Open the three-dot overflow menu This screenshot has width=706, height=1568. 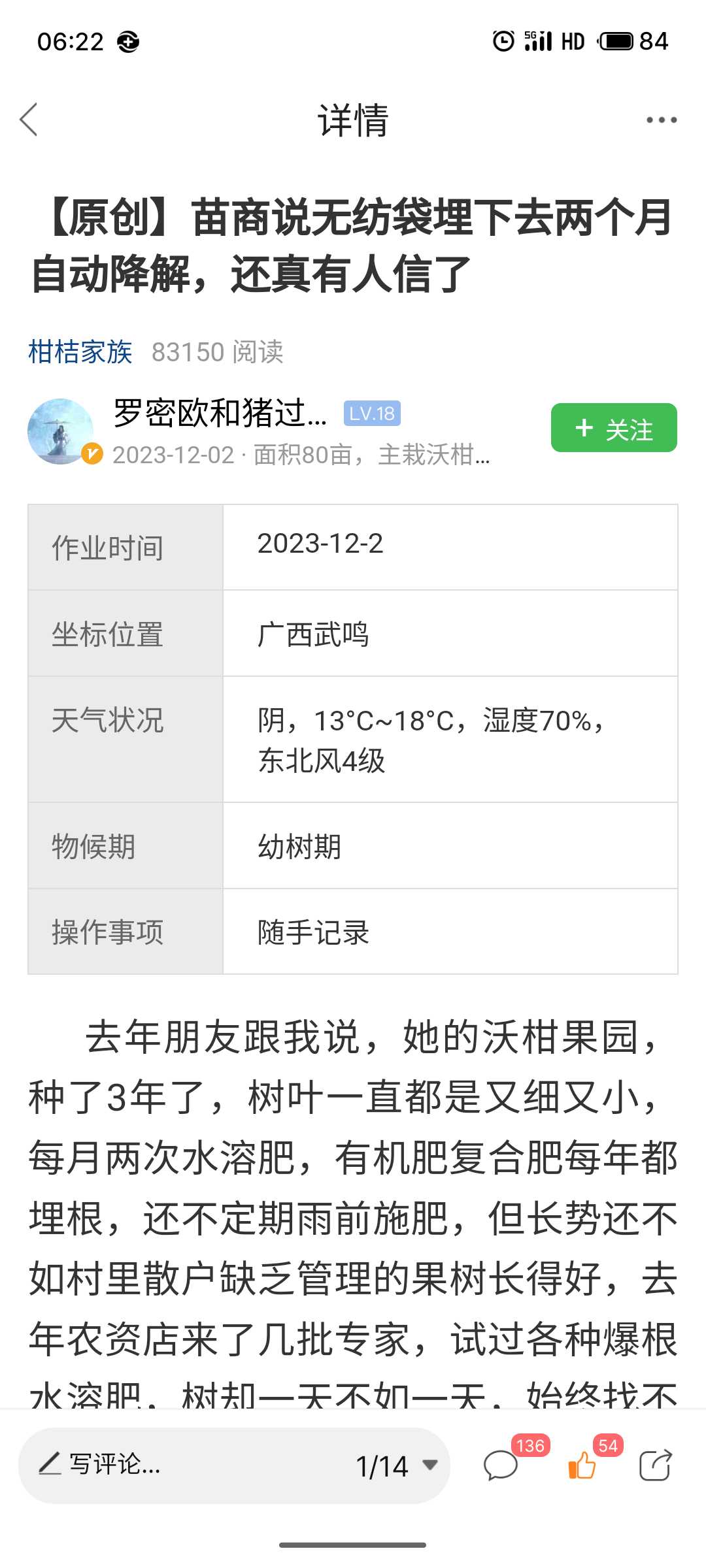click(661, 120)
